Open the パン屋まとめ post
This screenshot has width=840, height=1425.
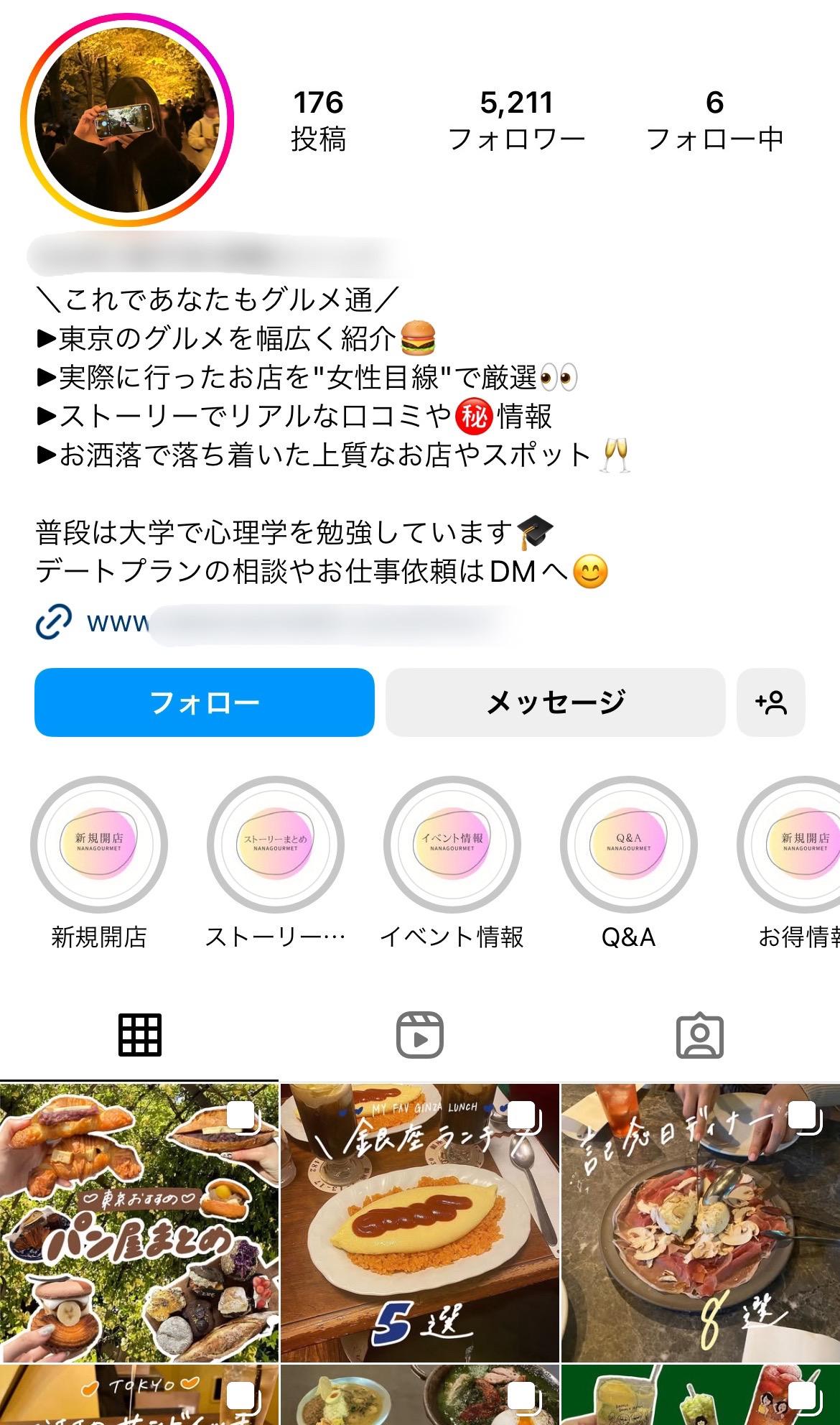(x=139, y=1222)
